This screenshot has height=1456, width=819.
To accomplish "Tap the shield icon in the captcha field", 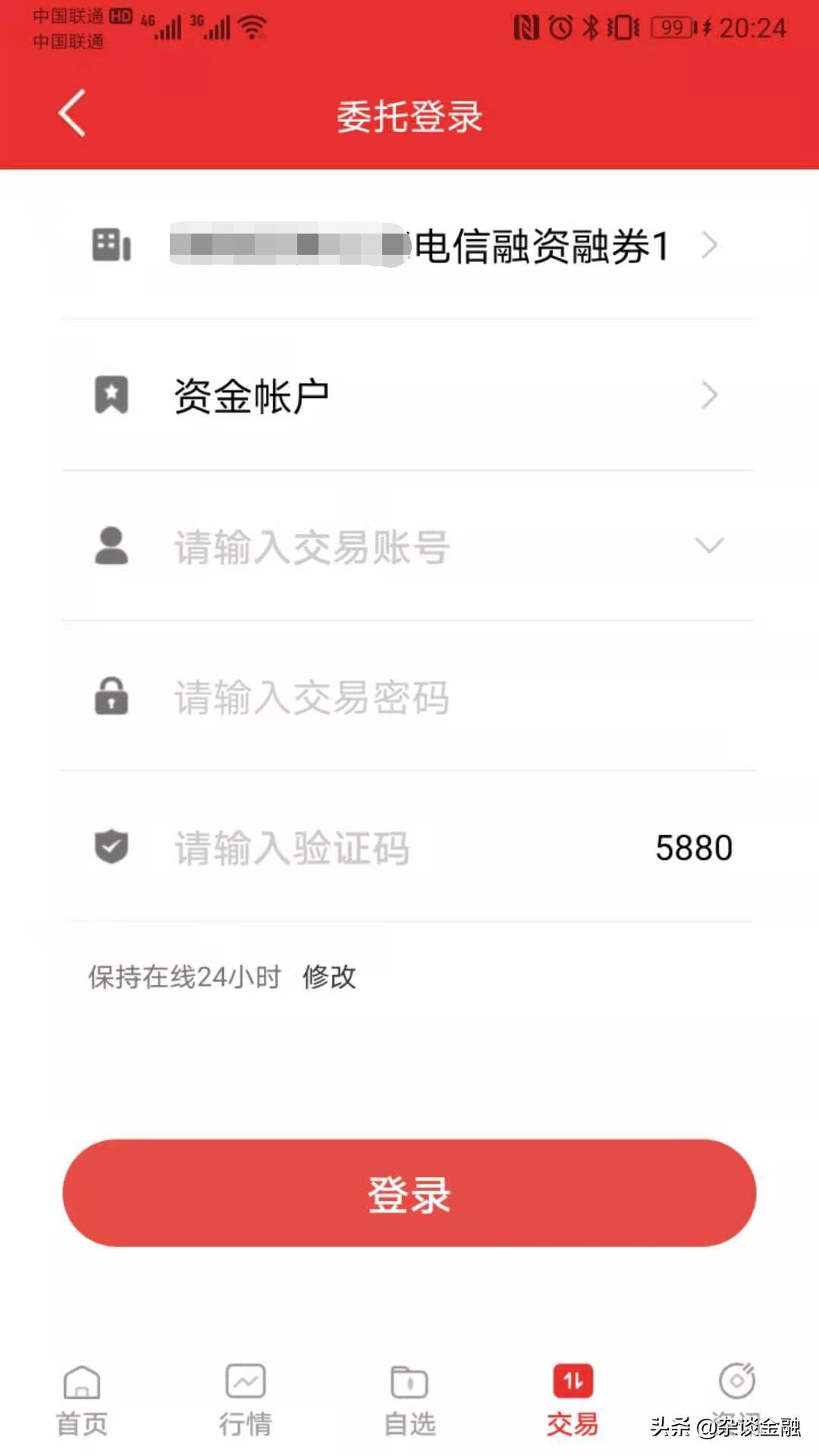I will pos(112,848).
